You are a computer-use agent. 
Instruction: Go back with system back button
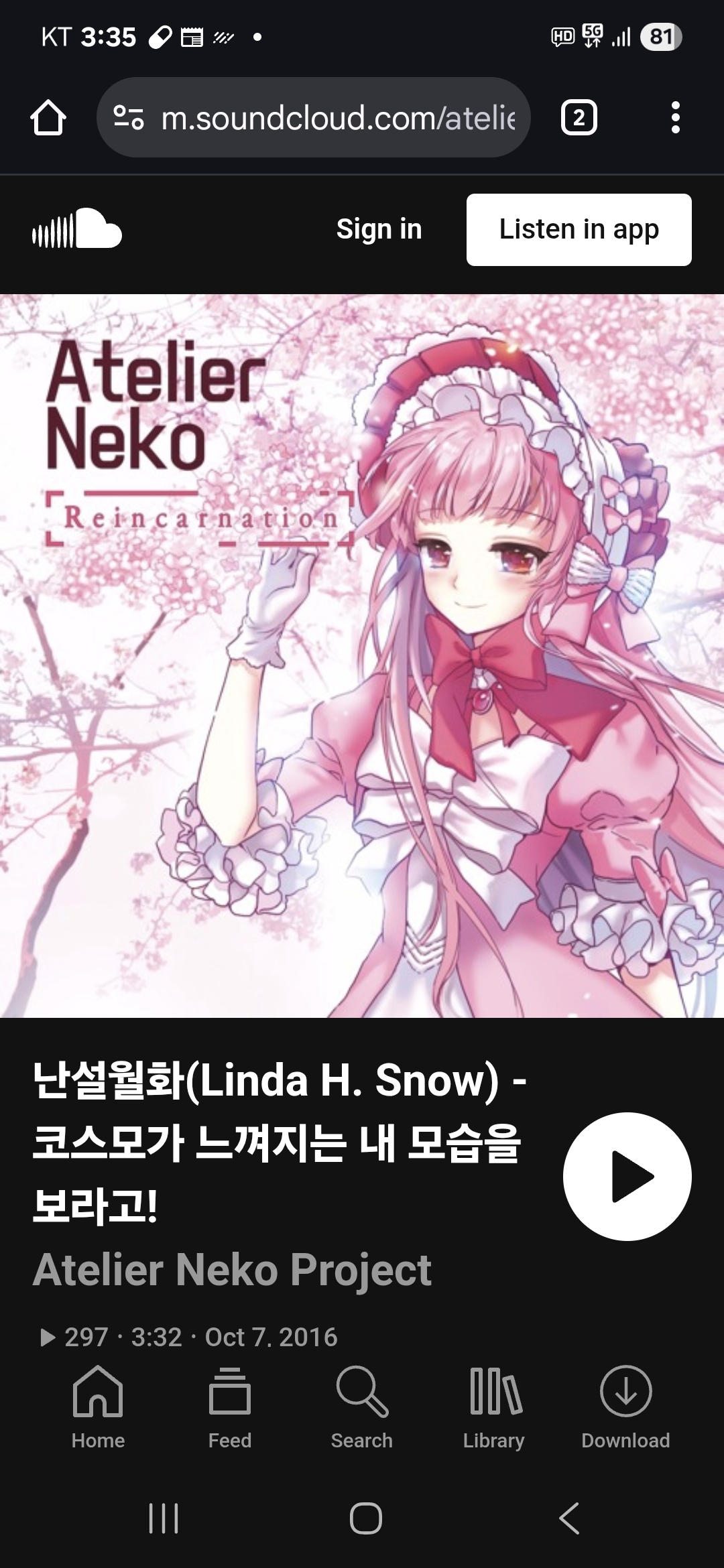569,1518
